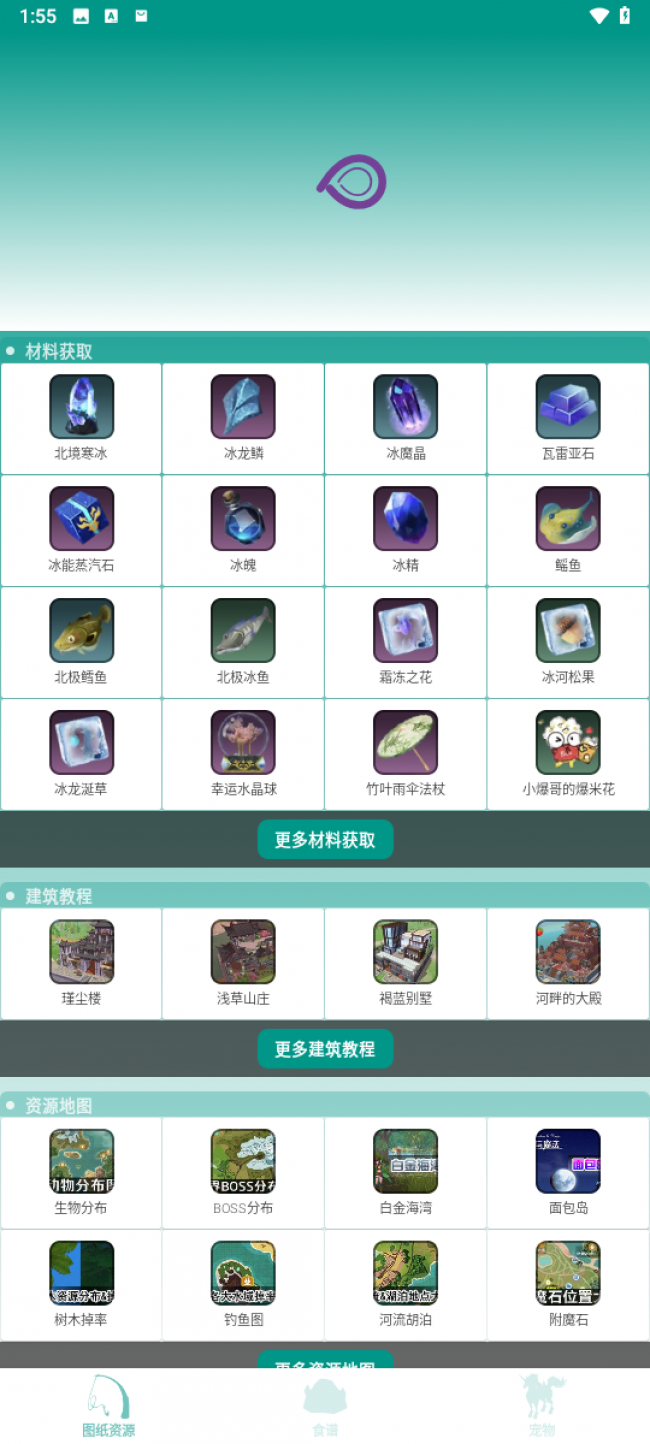650x1444 pixels.
Task: Switch to the 食谱 tab
Action: click(325, 1405)
